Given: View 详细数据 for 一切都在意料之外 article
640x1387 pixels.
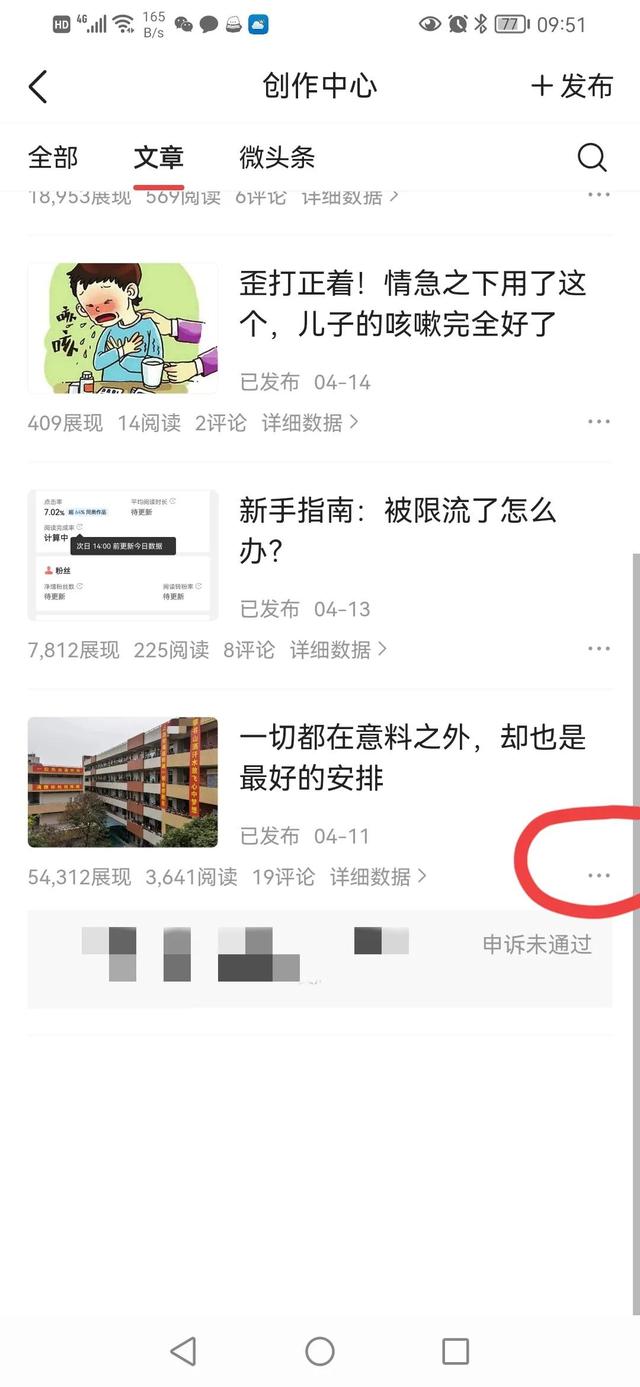Looking at the screenshot, I should tap(378, 877).
